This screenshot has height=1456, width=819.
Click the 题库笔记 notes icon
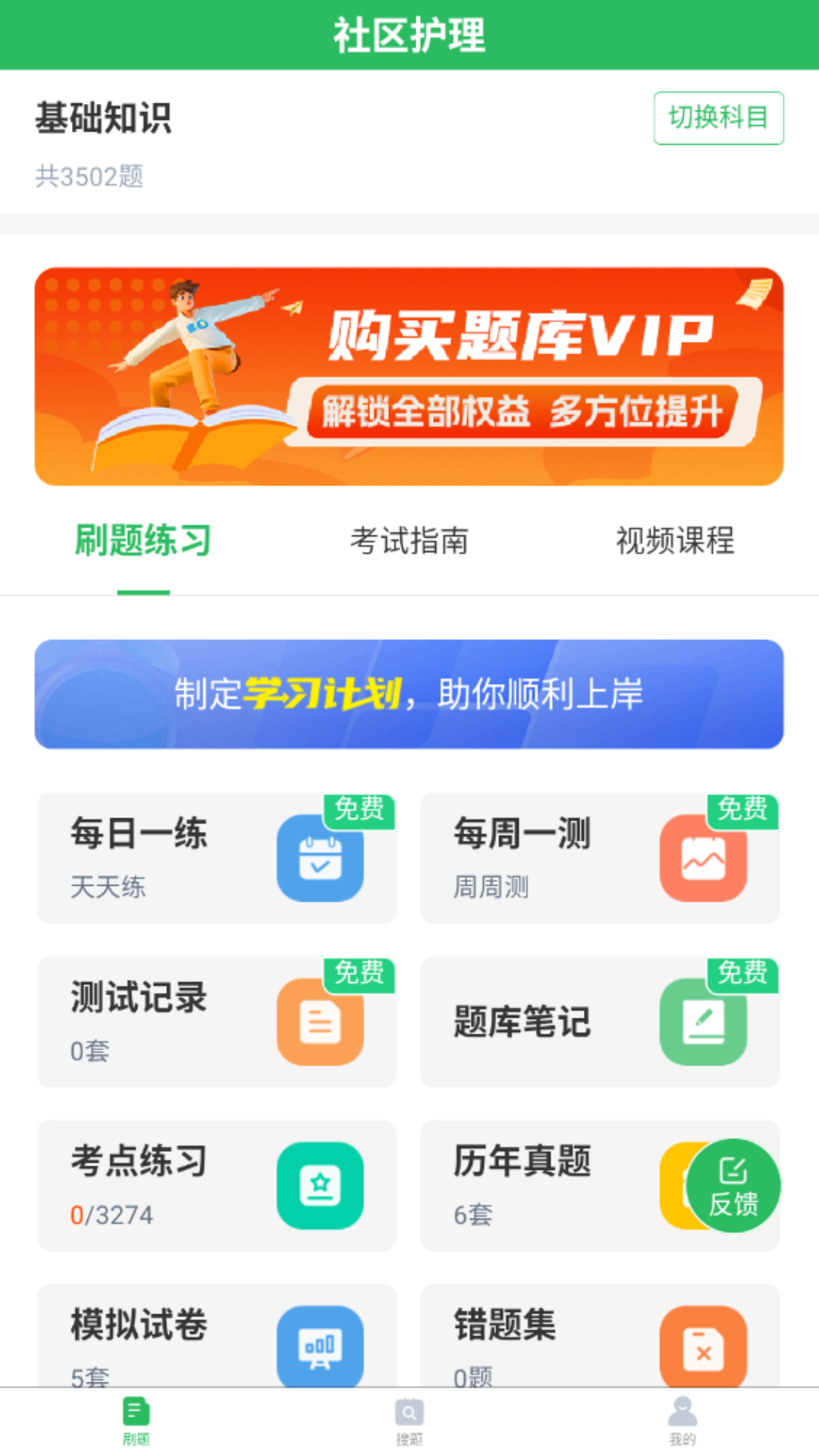click(x=704, y=1021)
